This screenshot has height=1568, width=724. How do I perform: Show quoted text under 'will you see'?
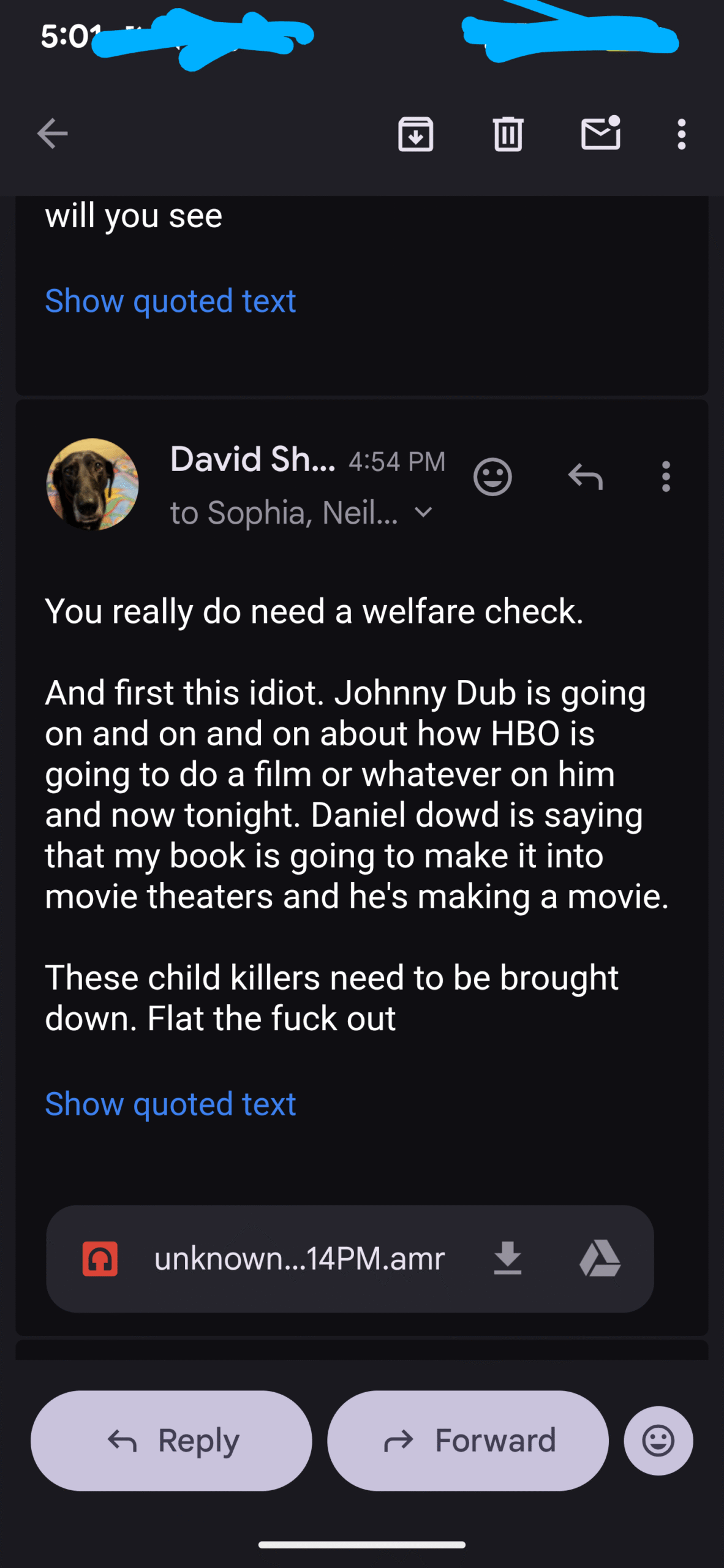pyautogui.click(x=170, y=301)
